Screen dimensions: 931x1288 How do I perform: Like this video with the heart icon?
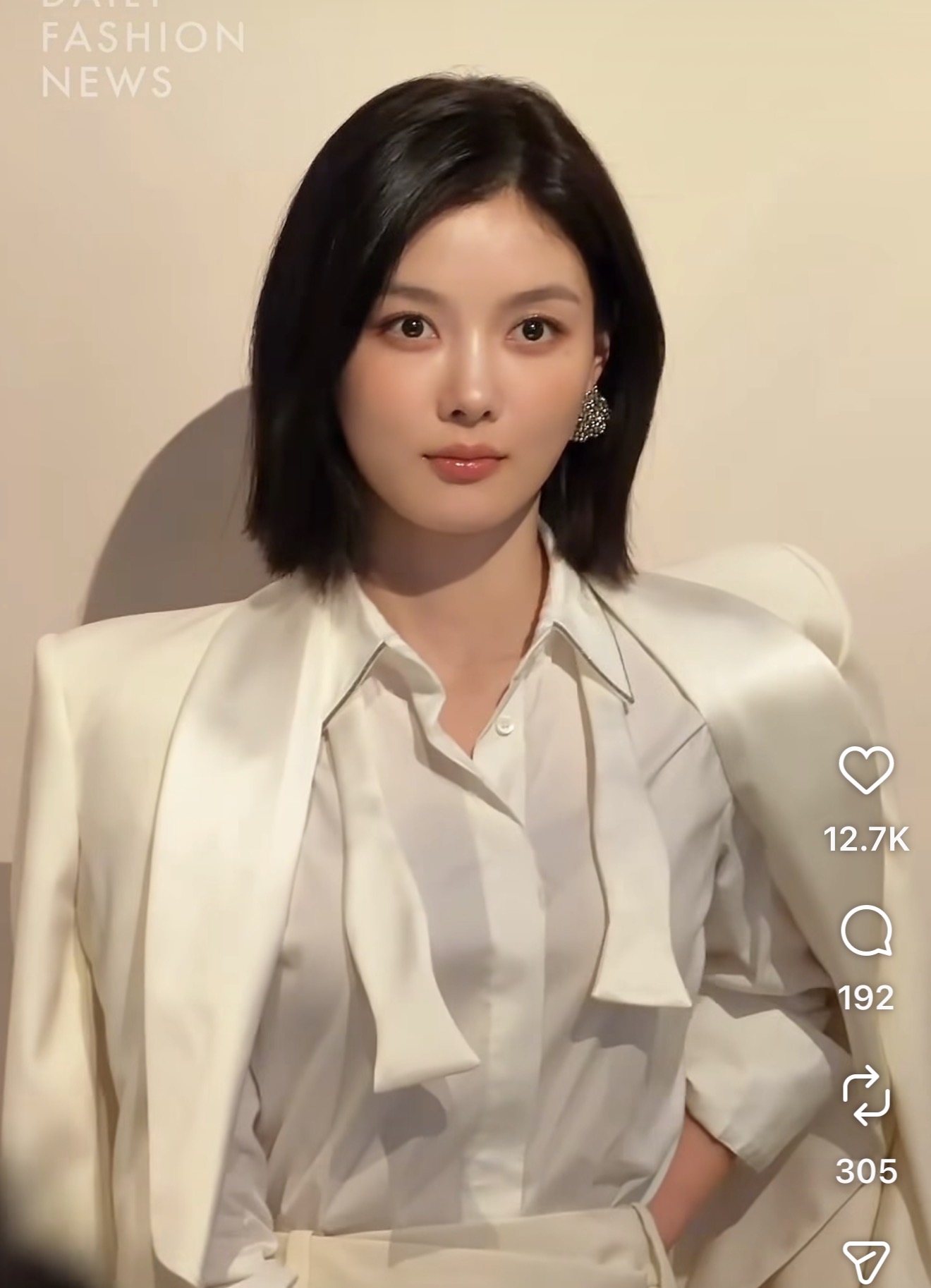coord(867,770)
